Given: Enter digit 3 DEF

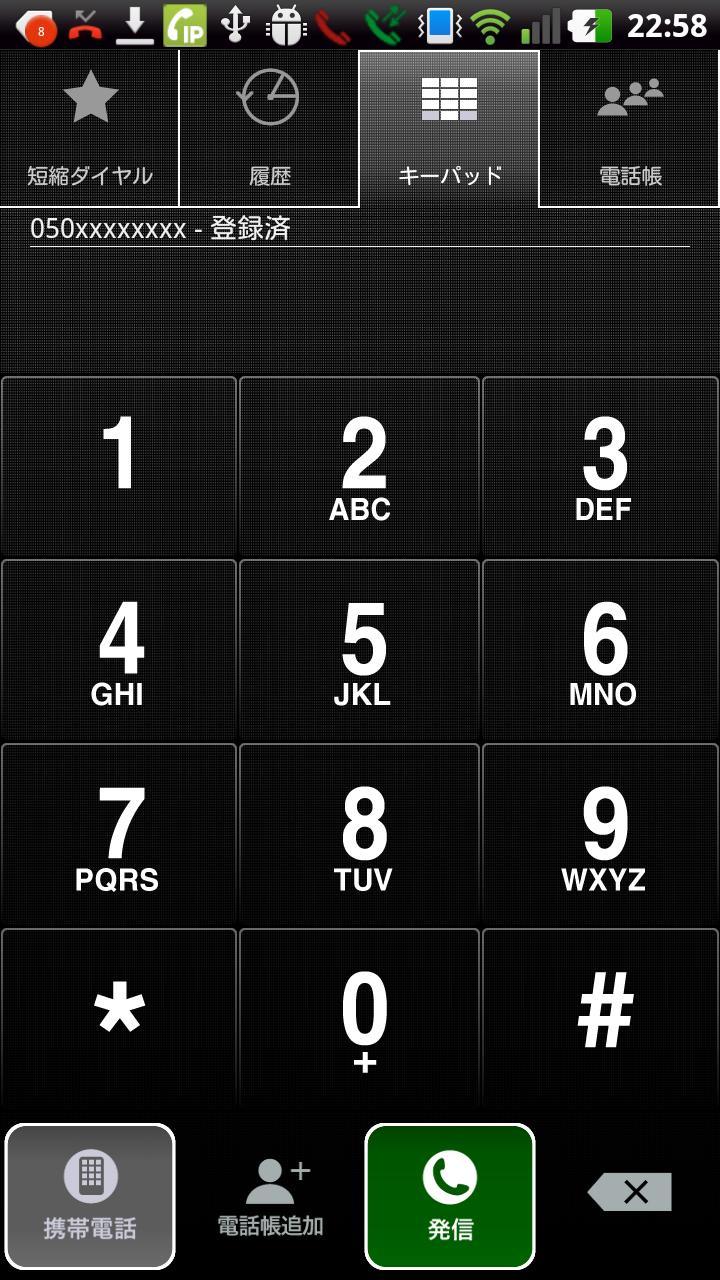Looking at the screenshot, I should click(601, 466).
